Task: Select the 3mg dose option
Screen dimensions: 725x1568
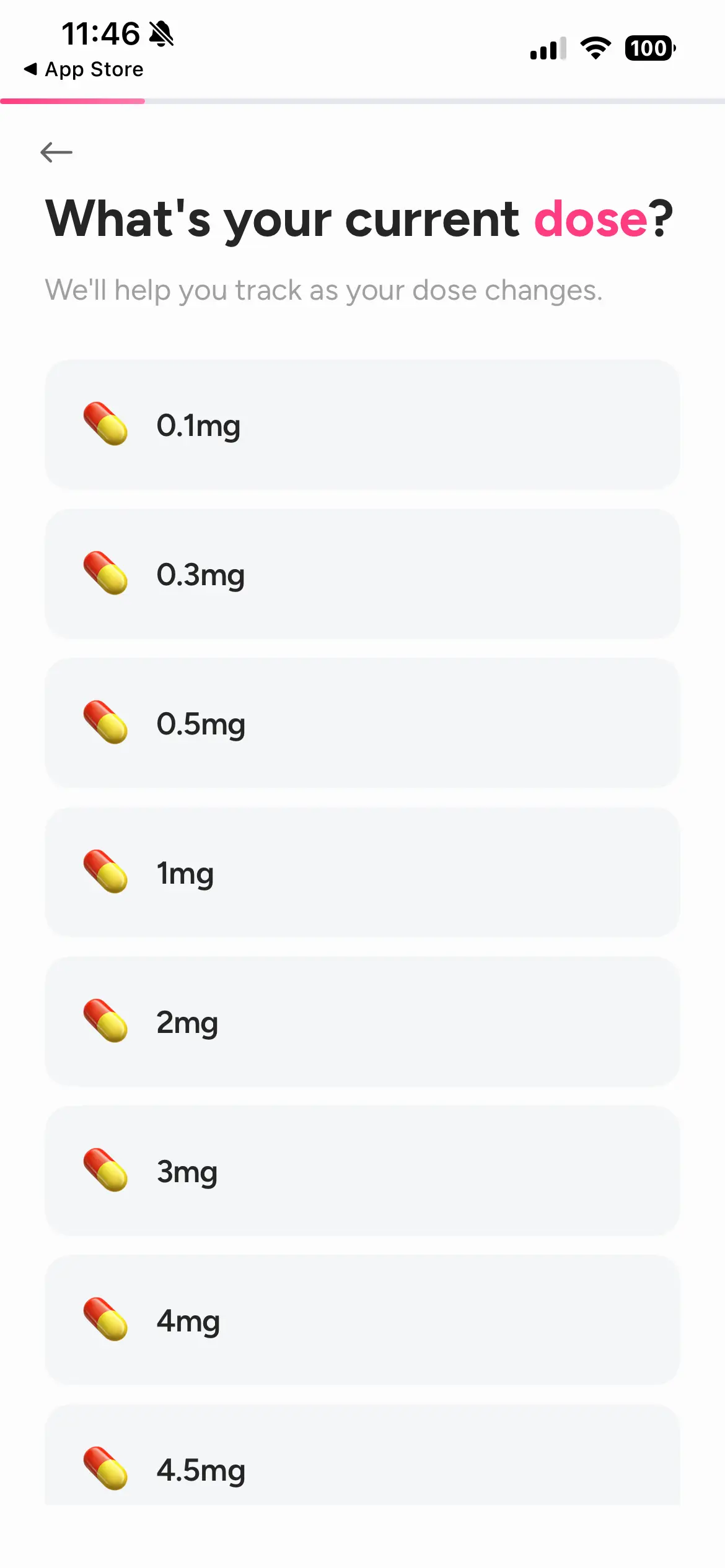Action: point(362,1172)
